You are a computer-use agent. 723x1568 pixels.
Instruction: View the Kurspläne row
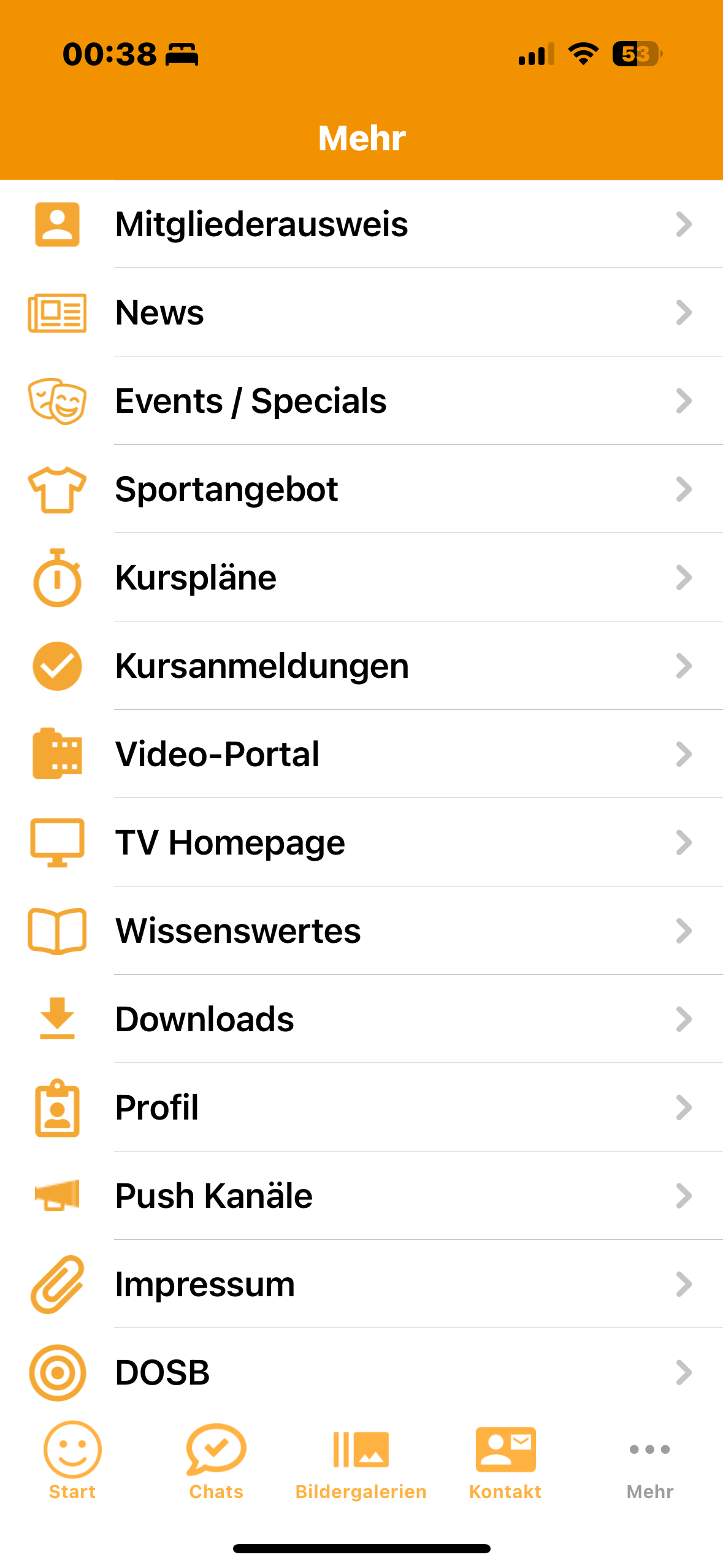tap(362, 577)
